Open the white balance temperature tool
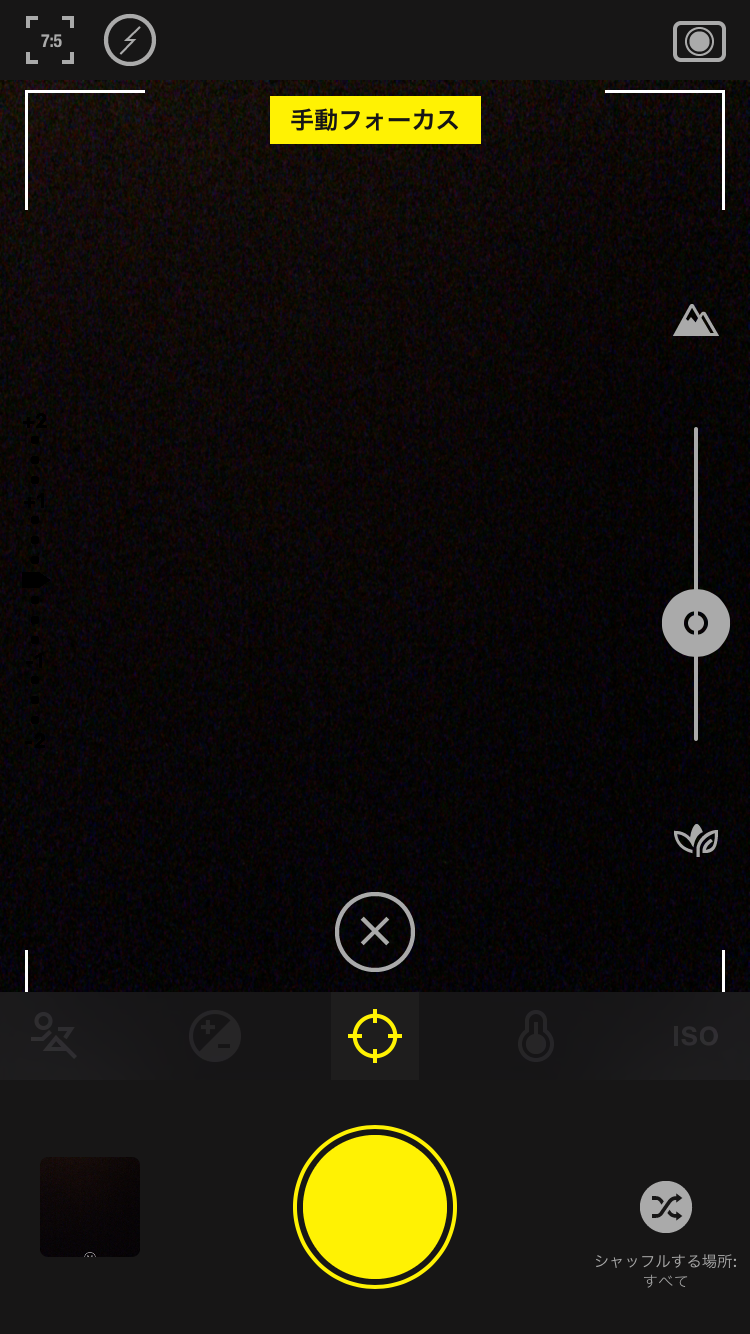The image size is (750, 1334). [536, 1036]
